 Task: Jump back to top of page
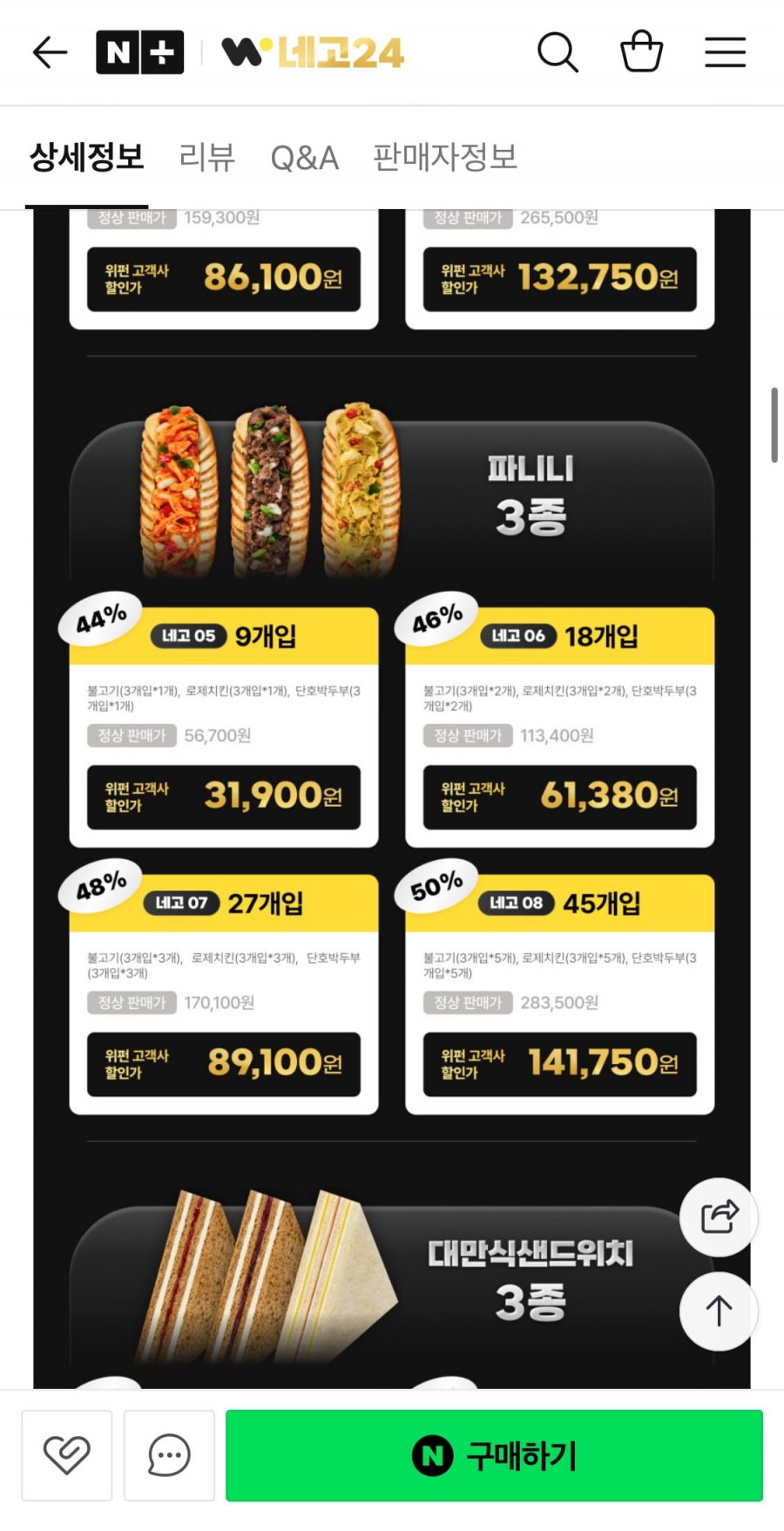point(719,1311)
